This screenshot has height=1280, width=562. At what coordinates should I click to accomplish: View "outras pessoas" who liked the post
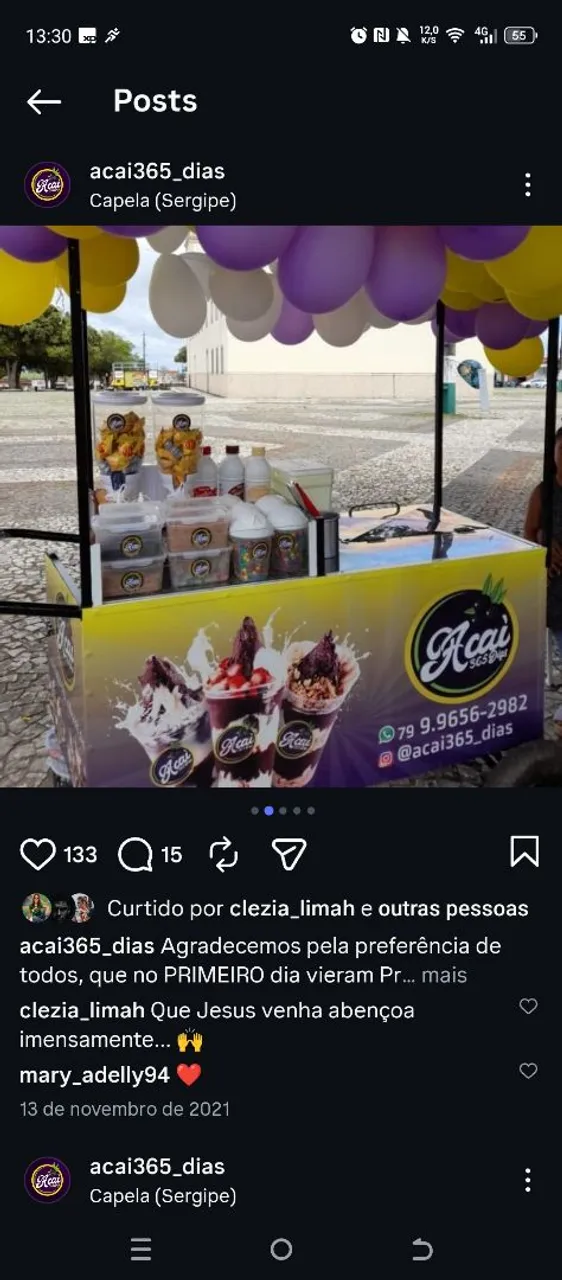tap(453, 909)
